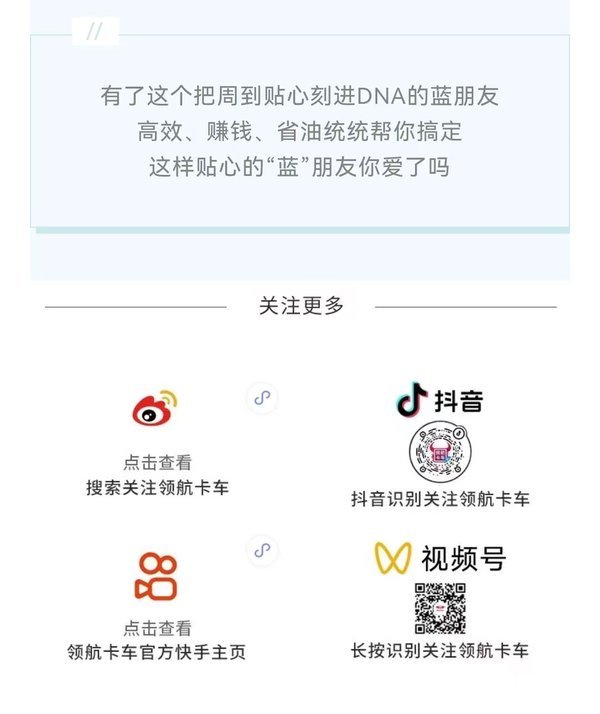
Task: Open the 领航卡车 official Kuaishou homepage link
Action: (157, 575)
